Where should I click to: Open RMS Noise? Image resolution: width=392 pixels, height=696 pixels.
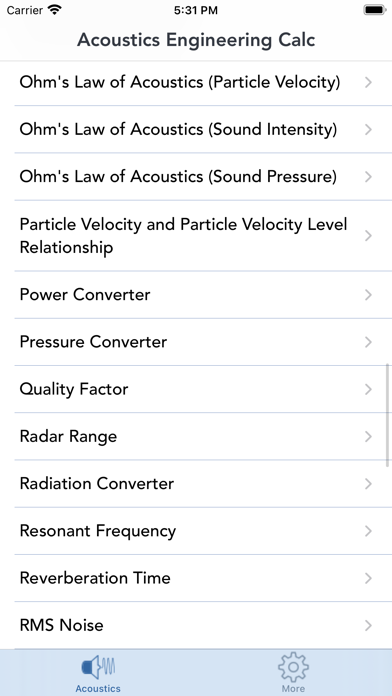click(x=196, y=625)
